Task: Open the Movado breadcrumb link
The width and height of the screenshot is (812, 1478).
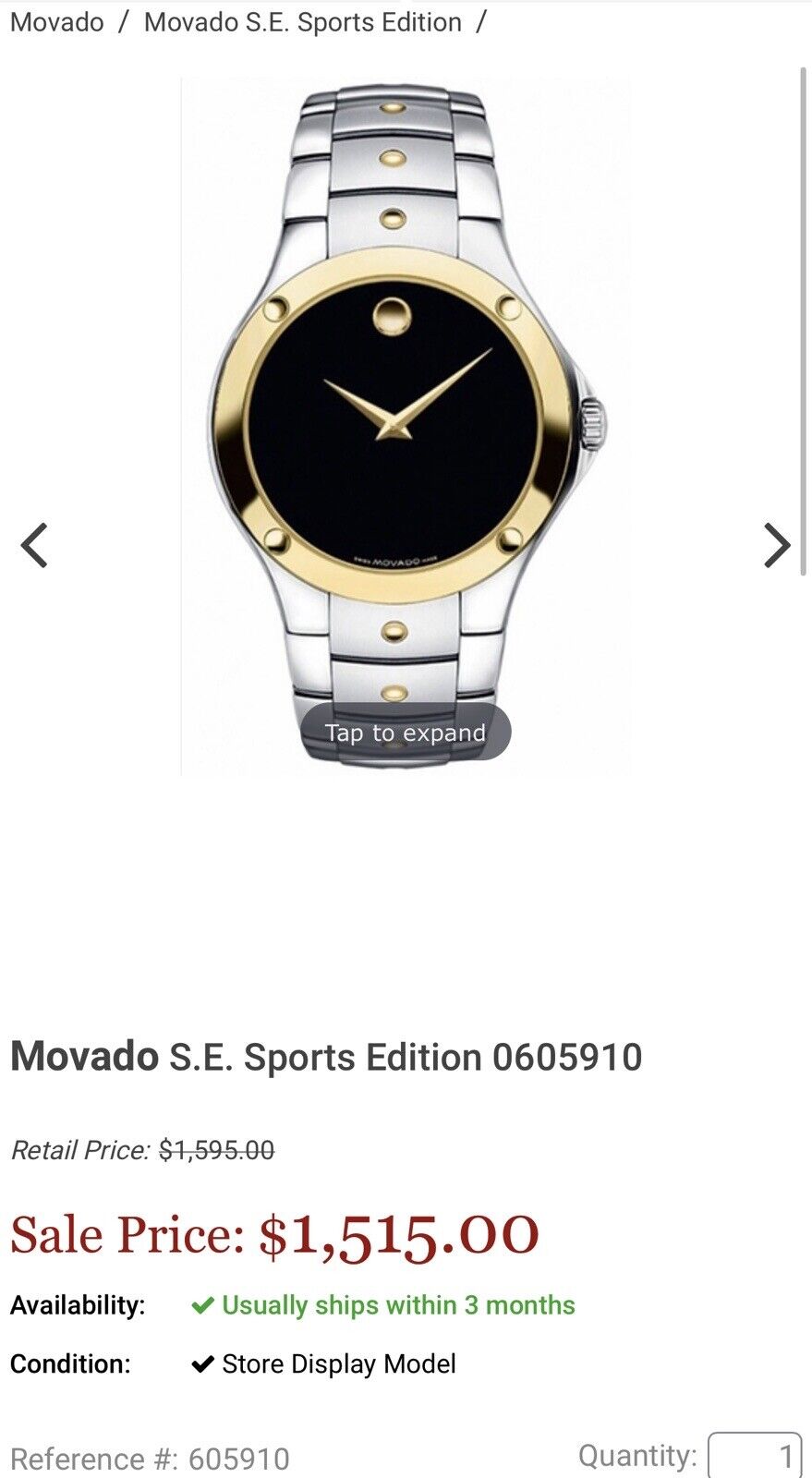Action: [56, 22]
